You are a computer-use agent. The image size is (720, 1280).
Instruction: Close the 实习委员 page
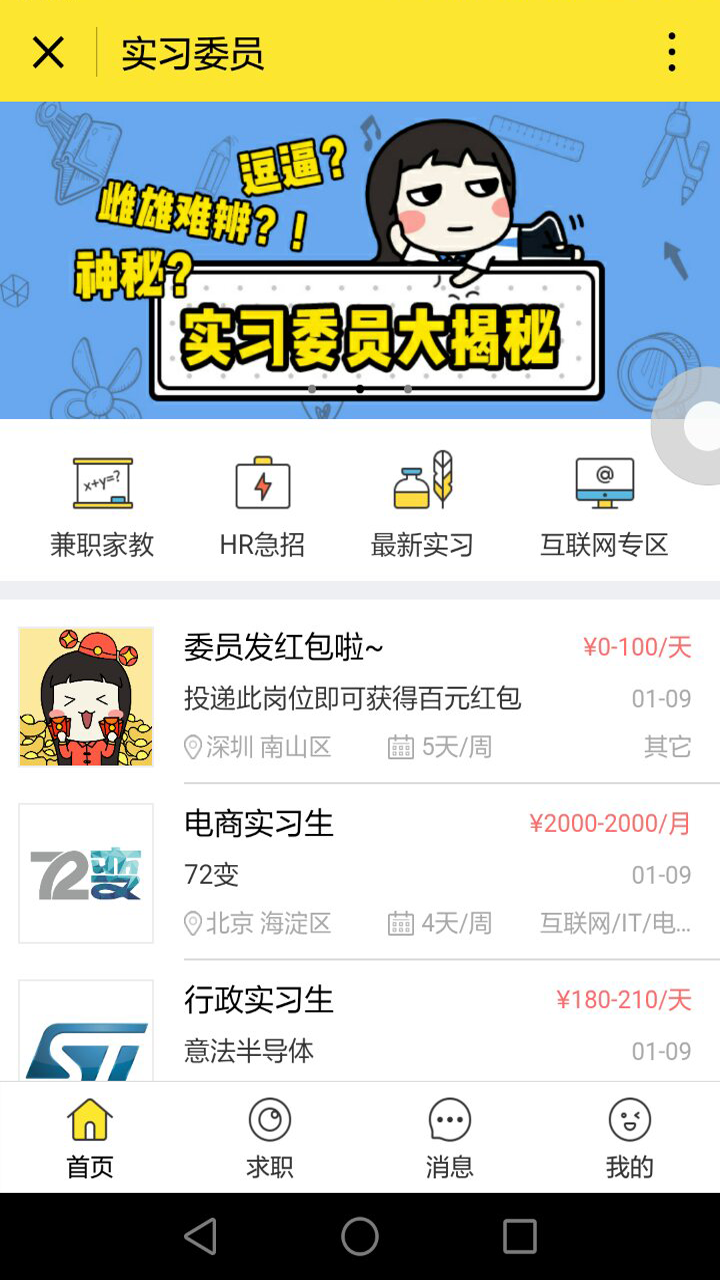48,52
